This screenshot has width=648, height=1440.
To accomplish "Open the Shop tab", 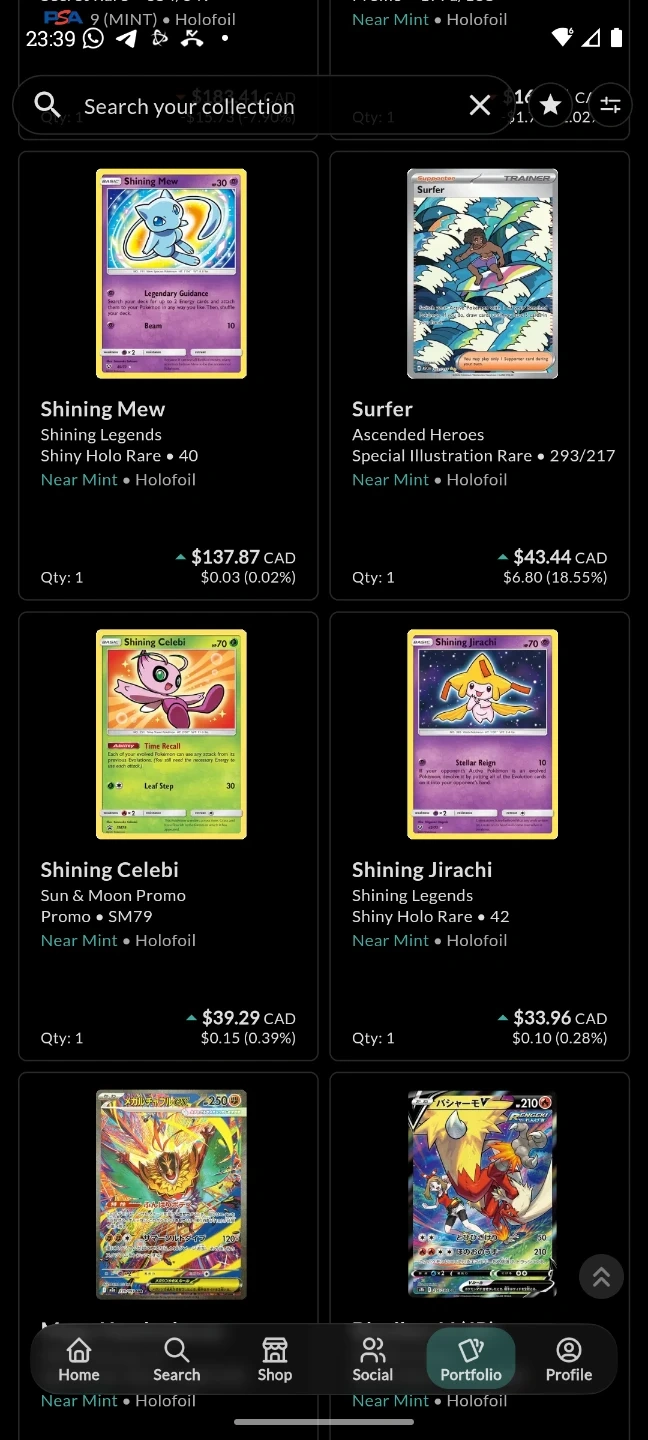I will coord(275,1360).
